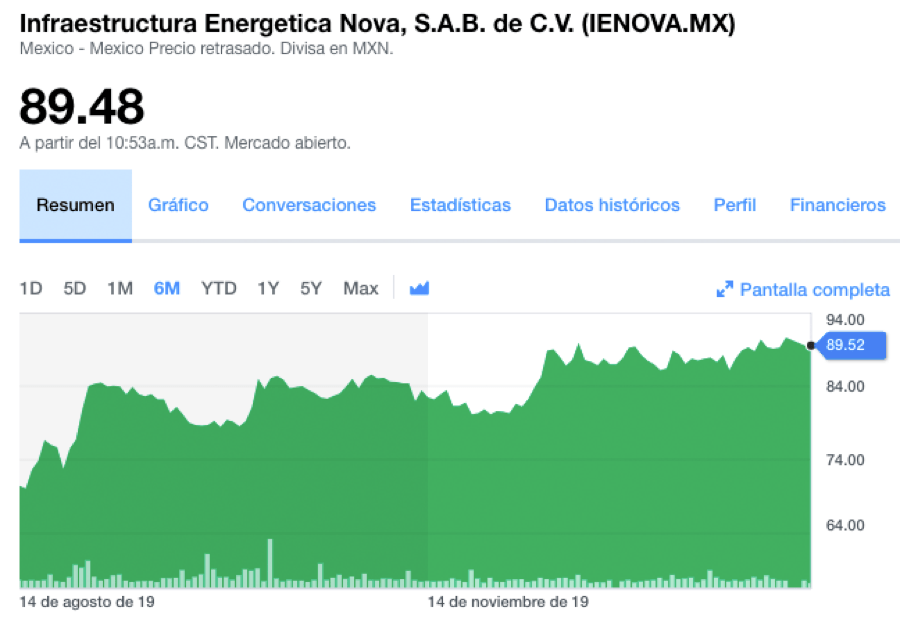The image size is (900, 620).
Task: Open Datos históricos tab
Action: [x=612, y=205]
